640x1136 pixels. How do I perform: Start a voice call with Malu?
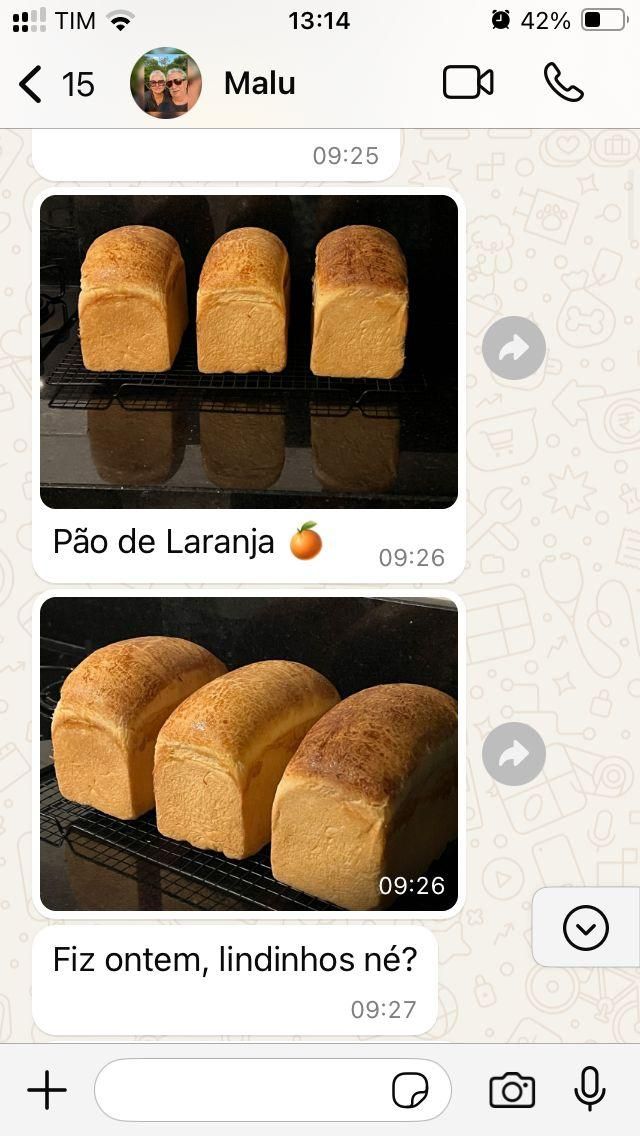[x=564, y=83]
